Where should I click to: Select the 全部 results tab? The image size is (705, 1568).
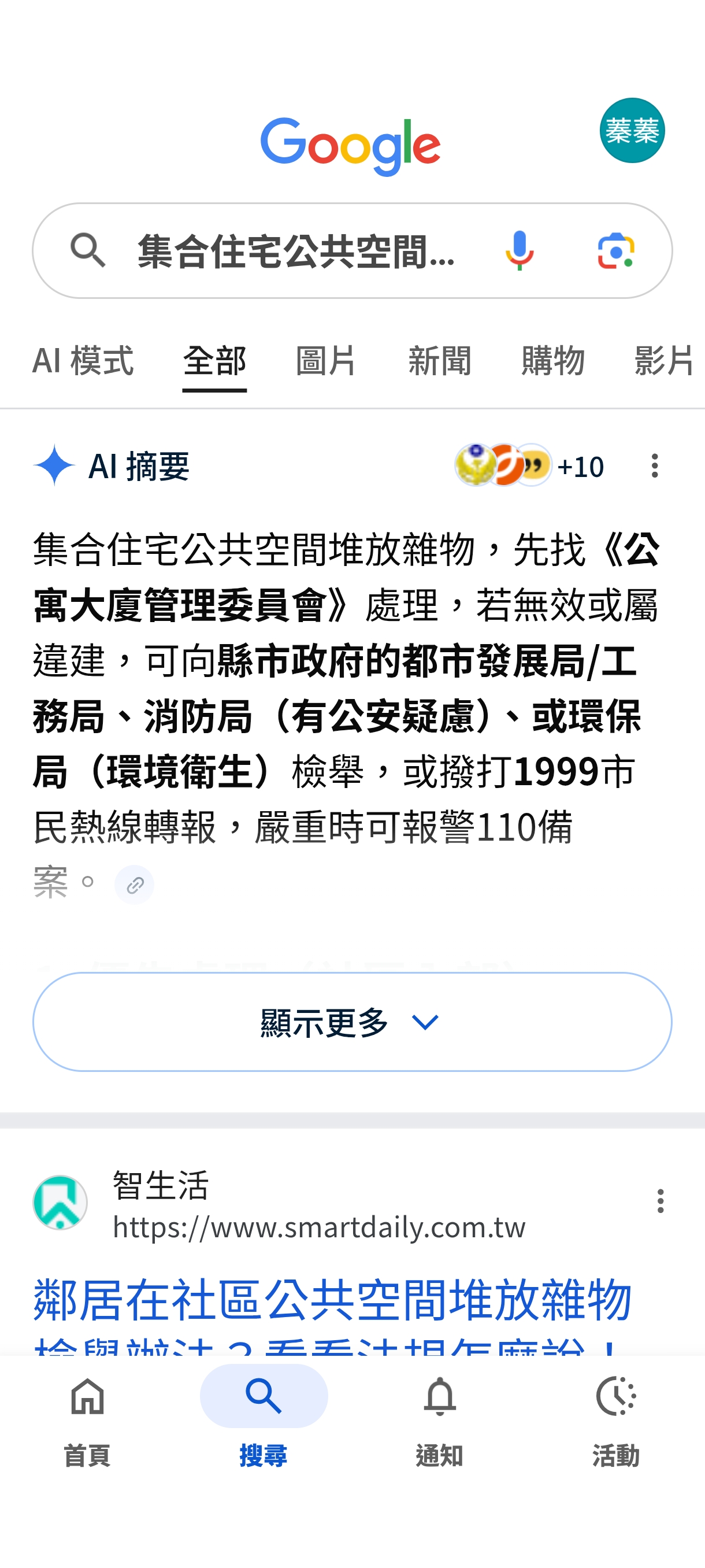pos(215,360)
